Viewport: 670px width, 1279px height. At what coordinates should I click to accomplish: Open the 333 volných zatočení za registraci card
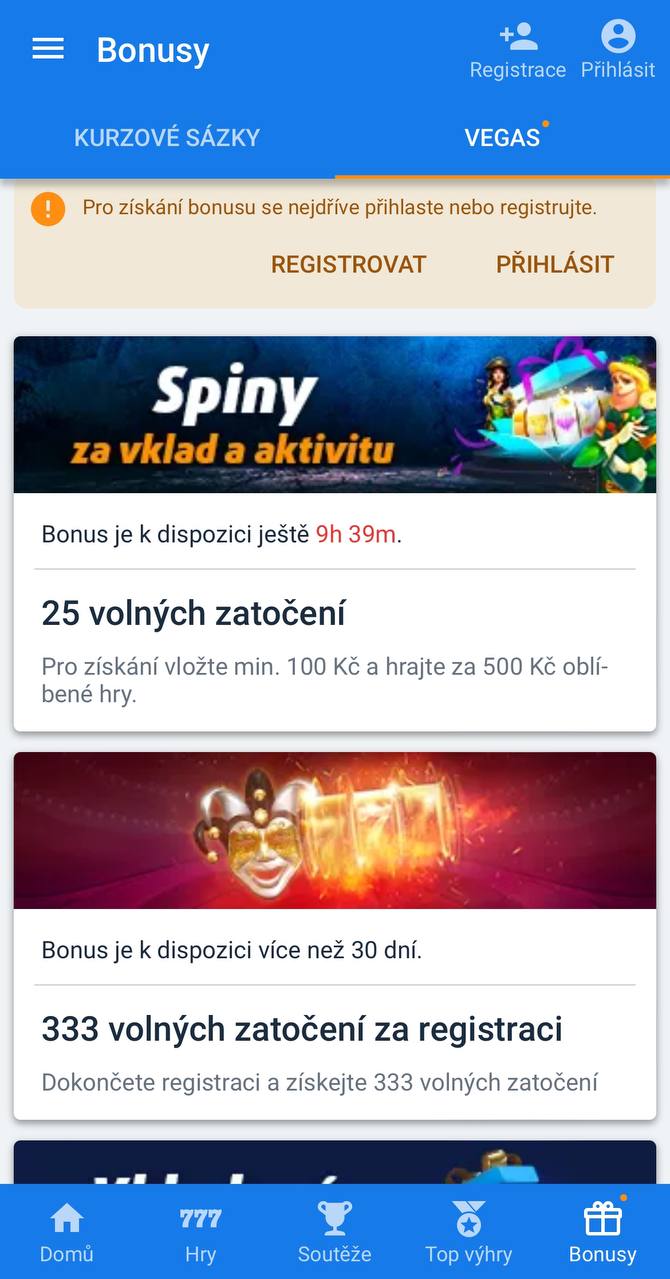(x=335, y=936)
